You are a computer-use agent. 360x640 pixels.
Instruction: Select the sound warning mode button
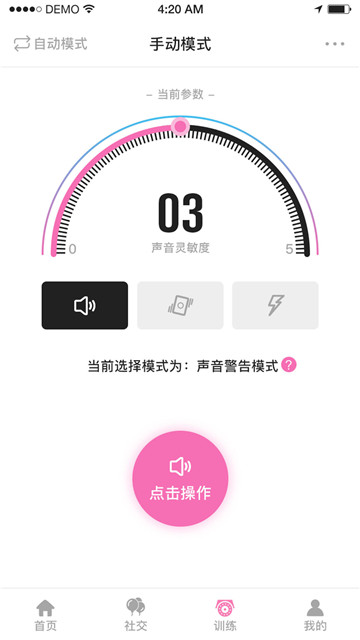[x=84, y=305]
